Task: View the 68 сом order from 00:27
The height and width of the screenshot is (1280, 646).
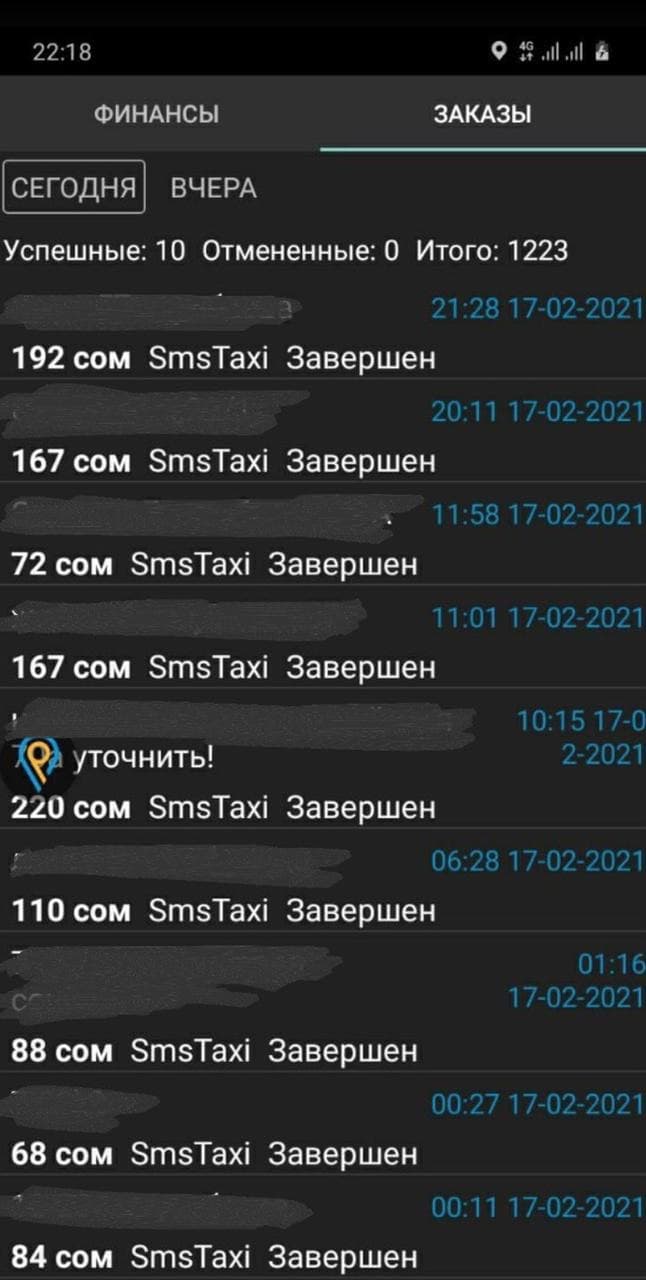Action: (x=322, y=1130)
